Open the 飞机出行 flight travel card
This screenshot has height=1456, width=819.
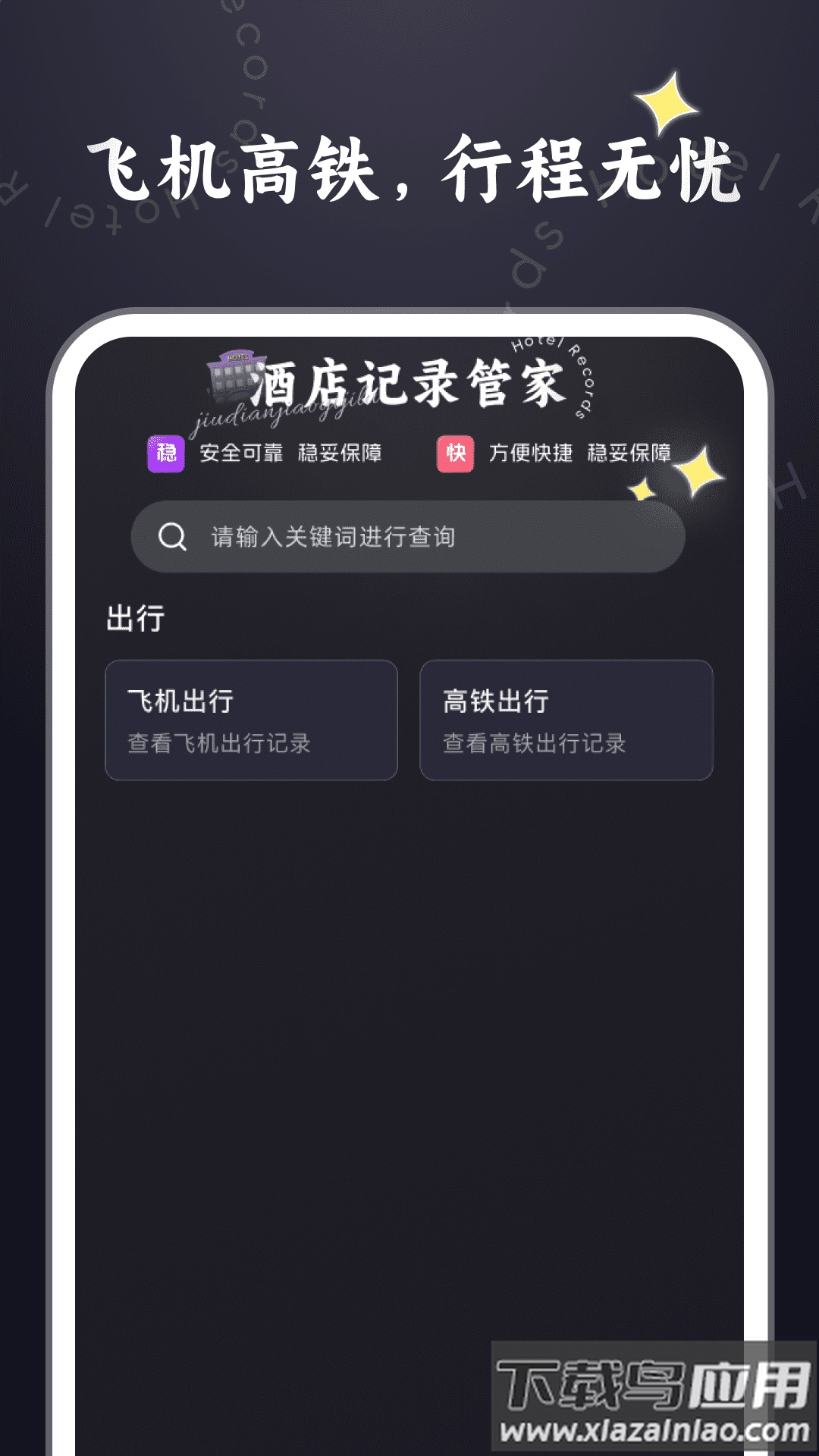pos(253,719)
